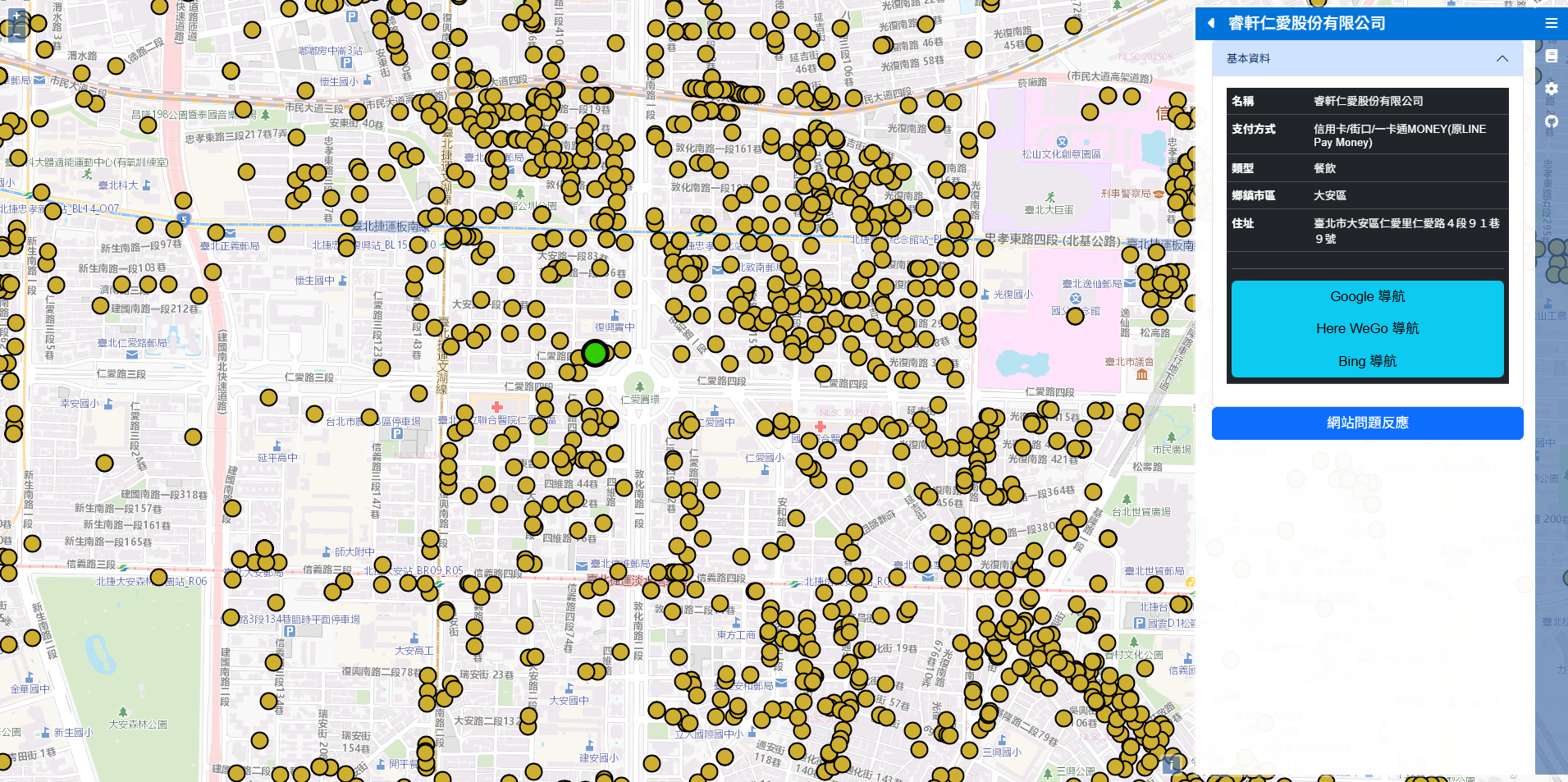
Task: Open settings gear icon
Action: click(x=1551, y=89)
